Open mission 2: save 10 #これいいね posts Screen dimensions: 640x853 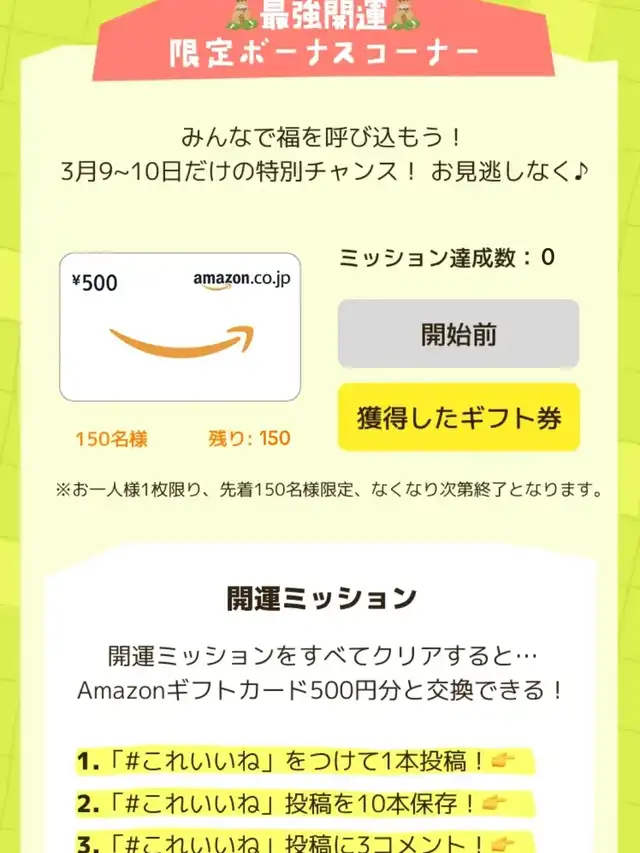tap(305, 804)
